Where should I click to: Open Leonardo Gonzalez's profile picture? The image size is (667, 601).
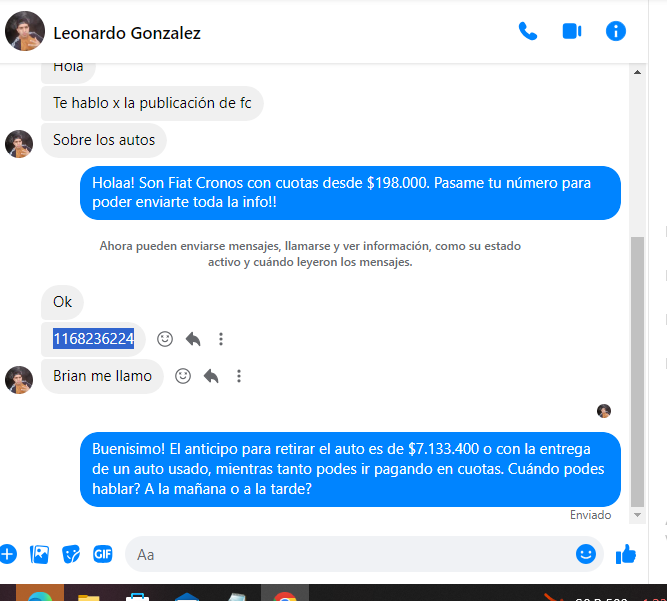[25, 32]
